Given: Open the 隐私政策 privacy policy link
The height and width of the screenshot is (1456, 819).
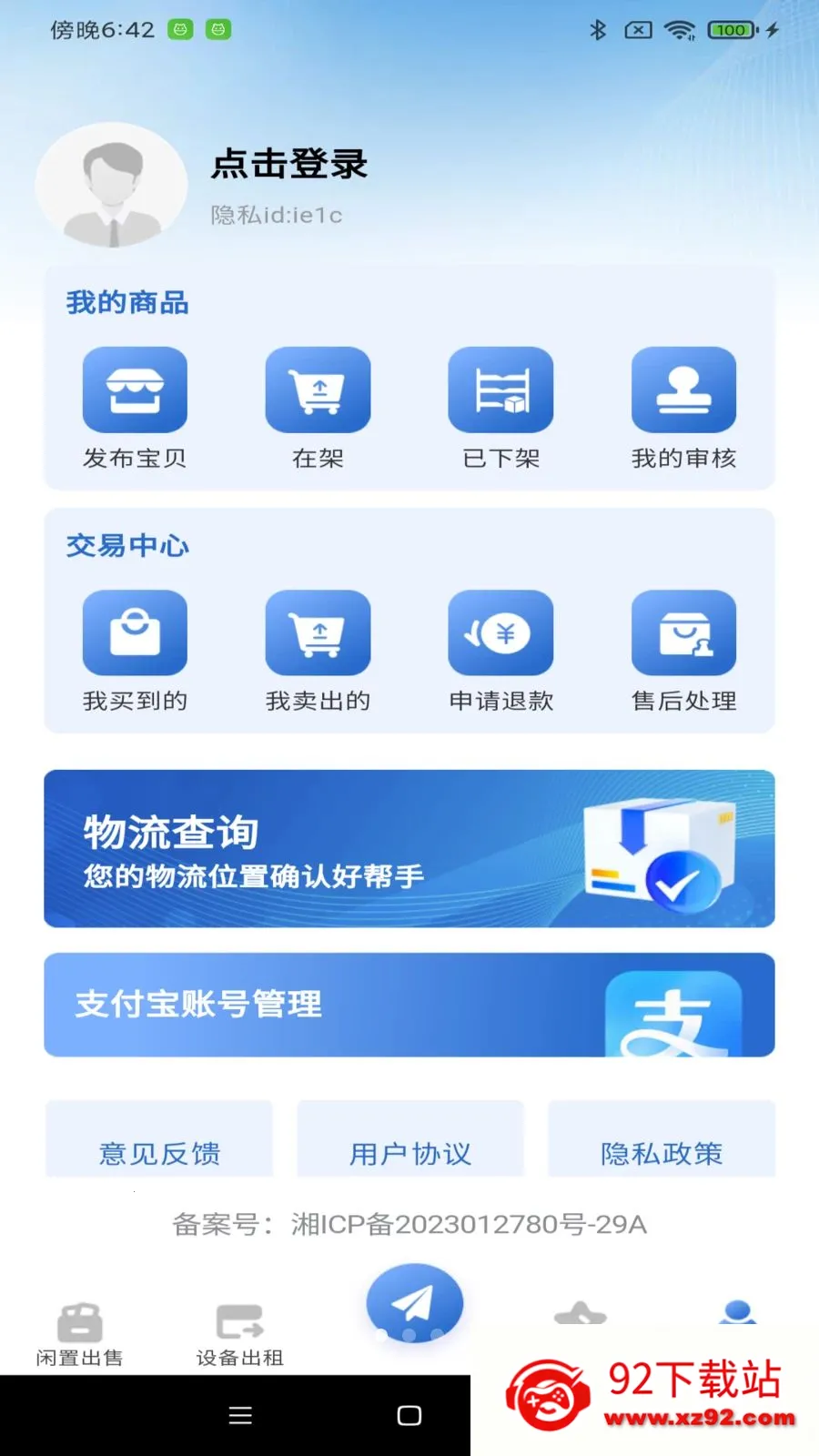Looking at the screenshot, I should [x=662, y=1153].
